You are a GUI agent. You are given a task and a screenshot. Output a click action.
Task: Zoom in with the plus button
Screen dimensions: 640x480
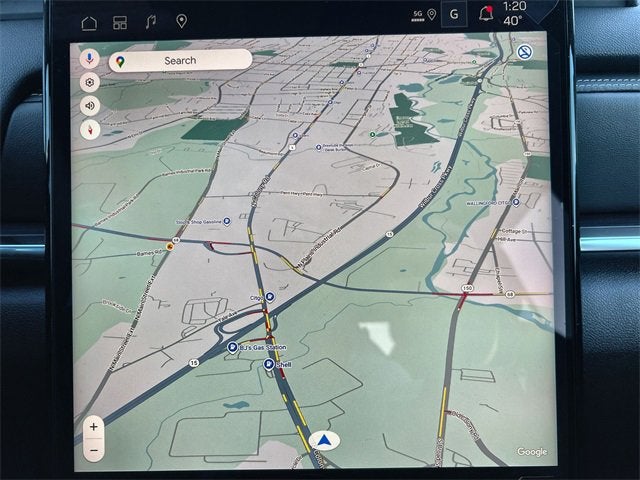coord(93,426)
